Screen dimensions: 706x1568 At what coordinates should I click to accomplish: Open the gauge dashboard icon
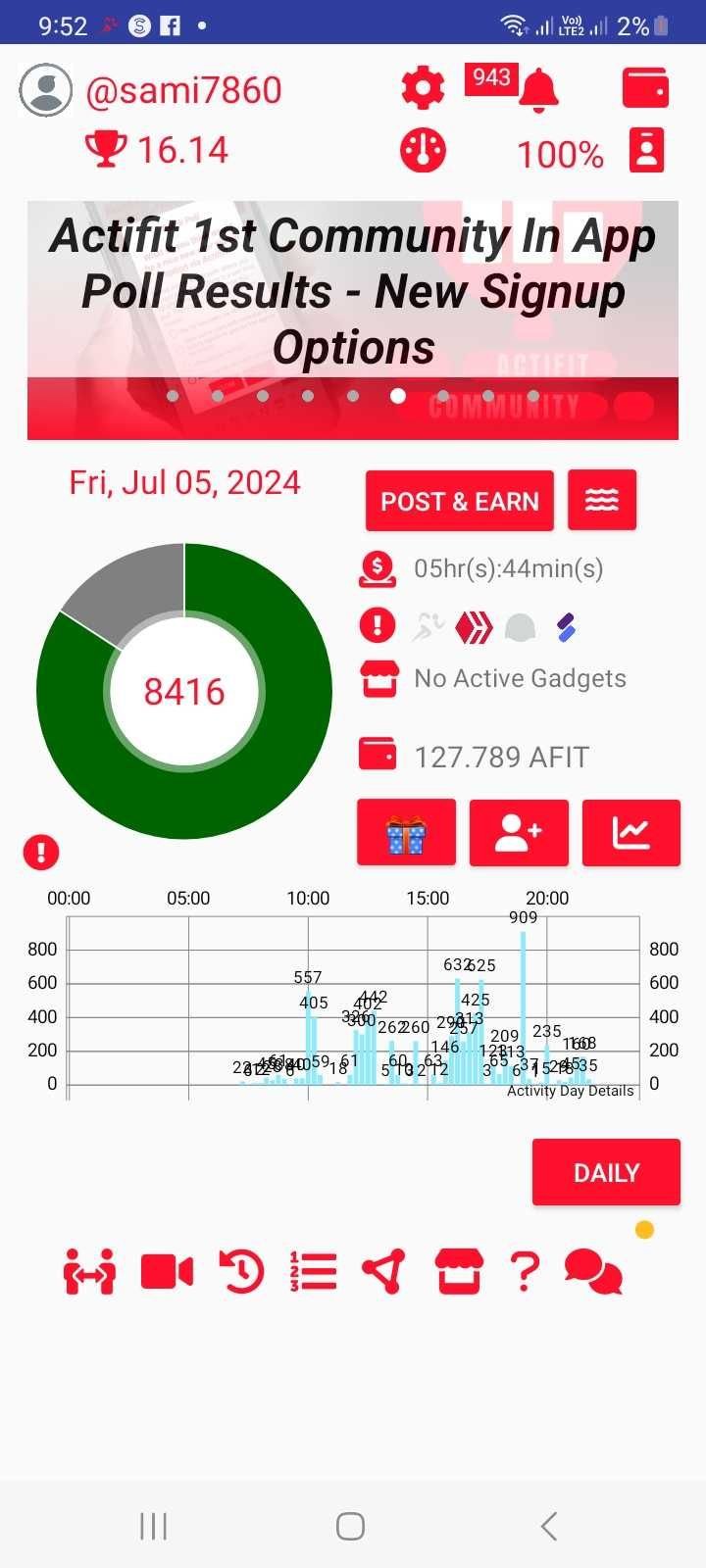[423, 151]
